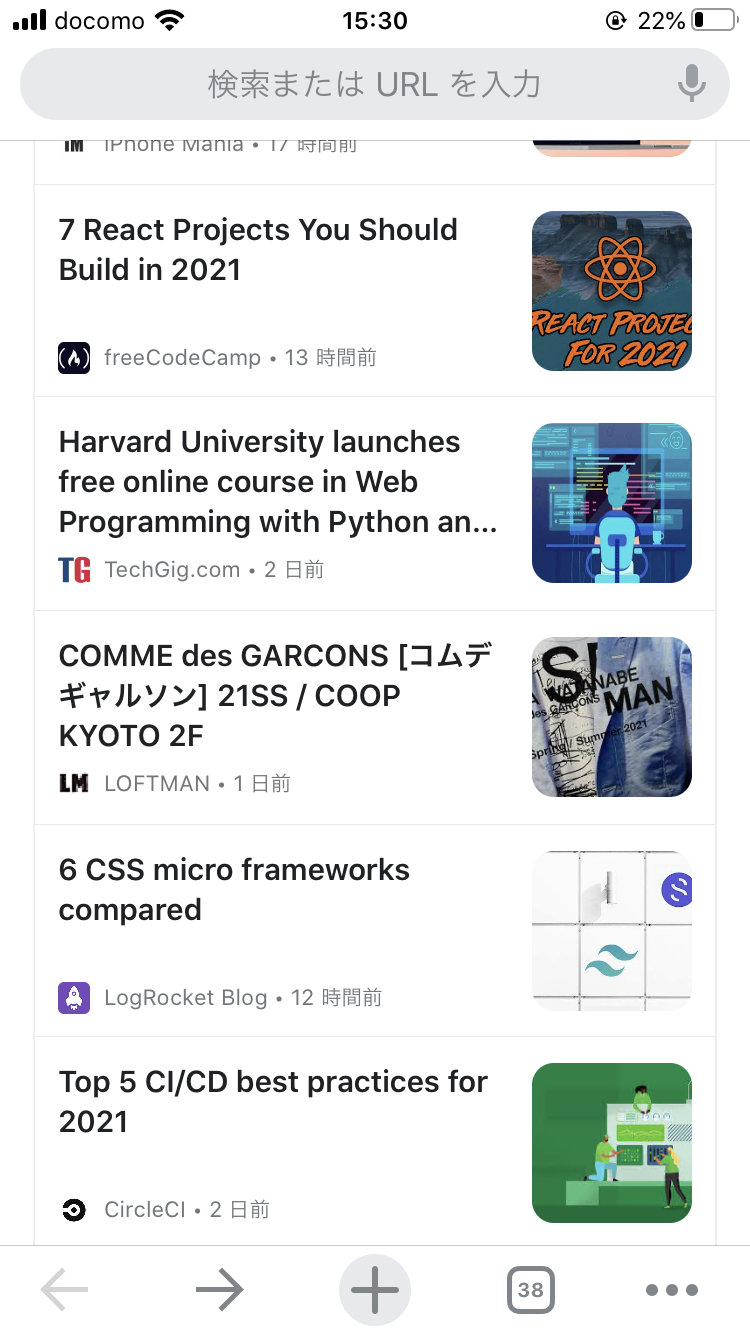Show the 38 open tabs
The height and width of the screenshot is (1334, 750).
click(530, 1290)
